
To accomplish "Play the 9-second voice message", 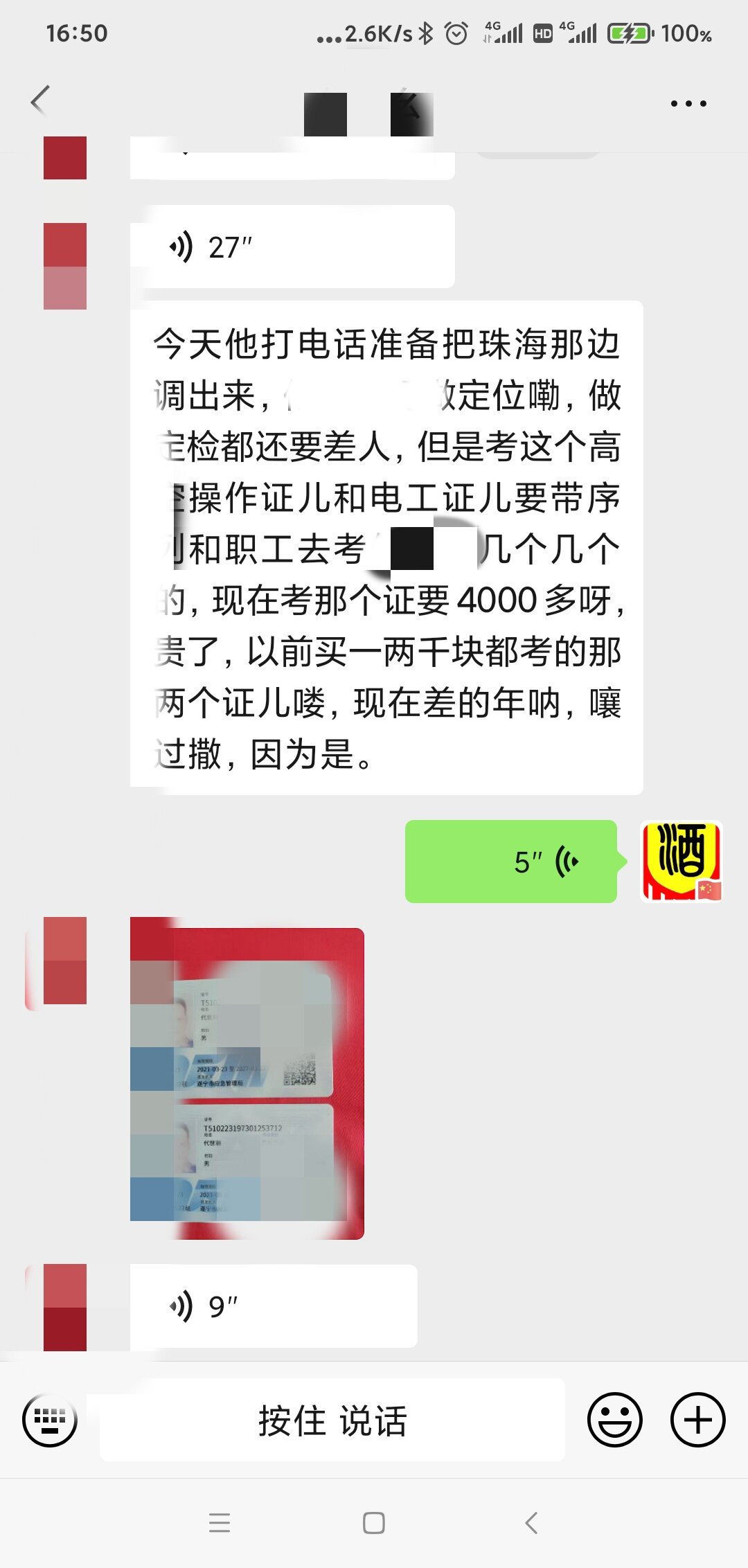I will 274,1306.
